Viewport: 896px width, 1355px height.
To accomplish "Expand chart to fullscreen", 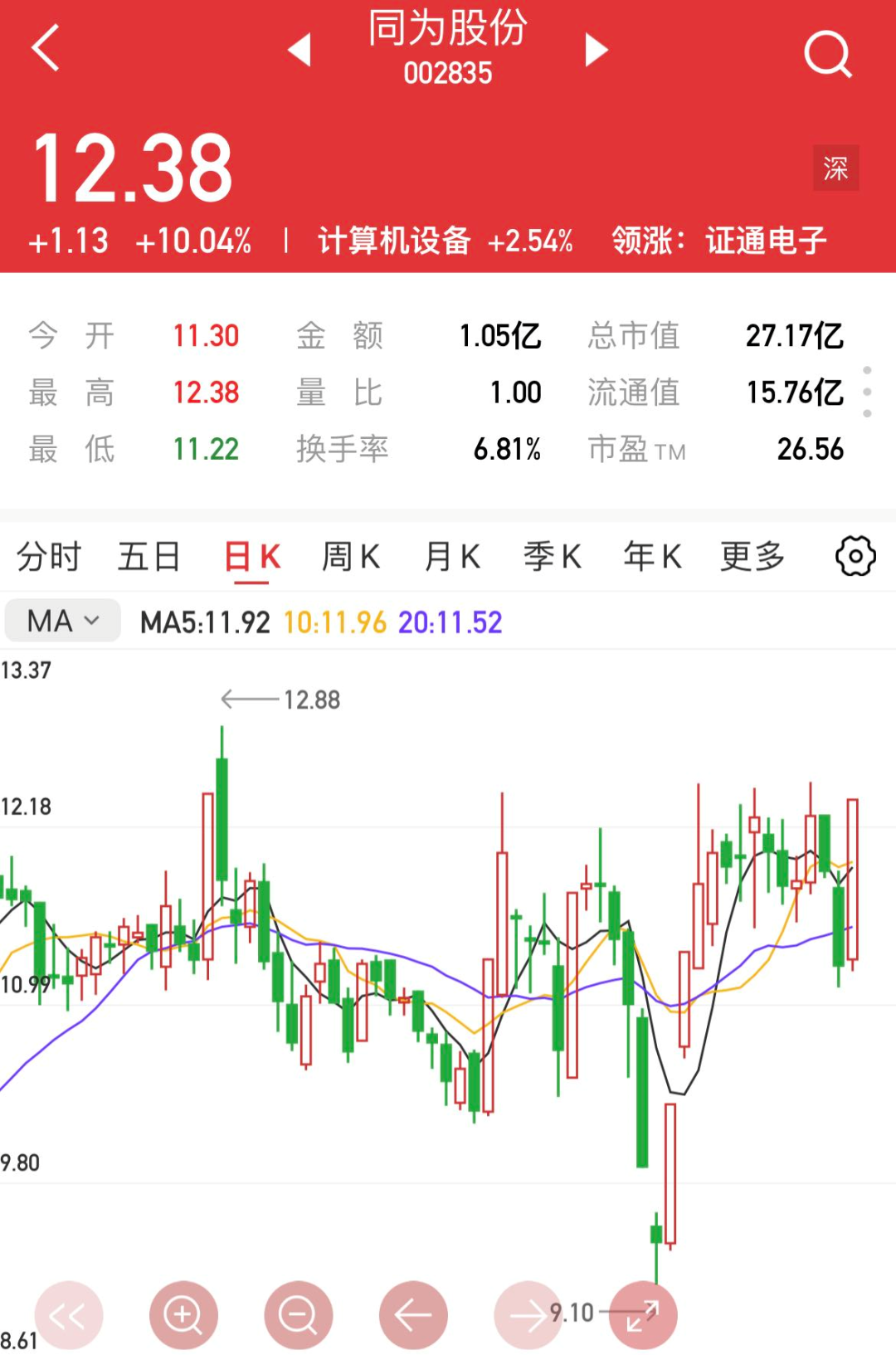I will [643, 1315].
